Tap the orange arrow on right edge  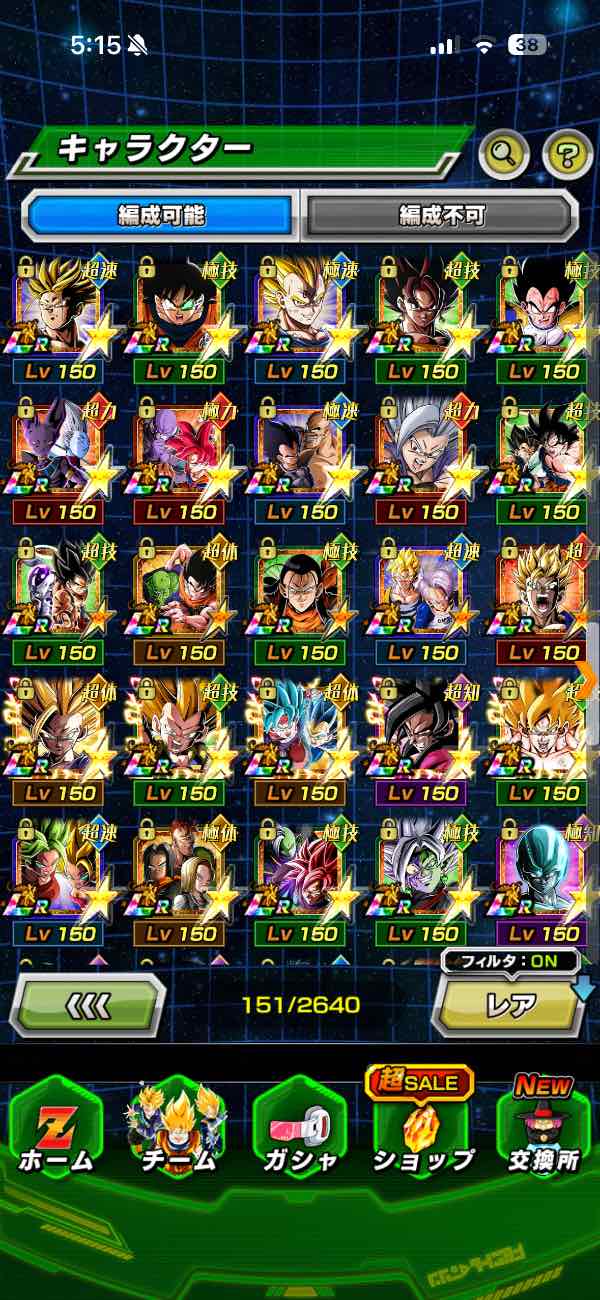click(x=588, y=678)
